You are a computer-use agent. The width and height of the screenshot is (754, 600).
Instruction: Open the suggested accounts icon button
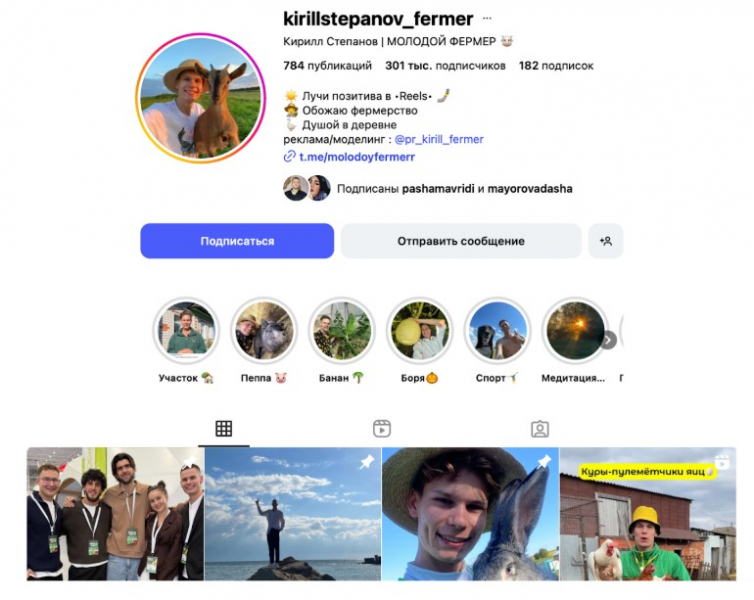[606, 241]
